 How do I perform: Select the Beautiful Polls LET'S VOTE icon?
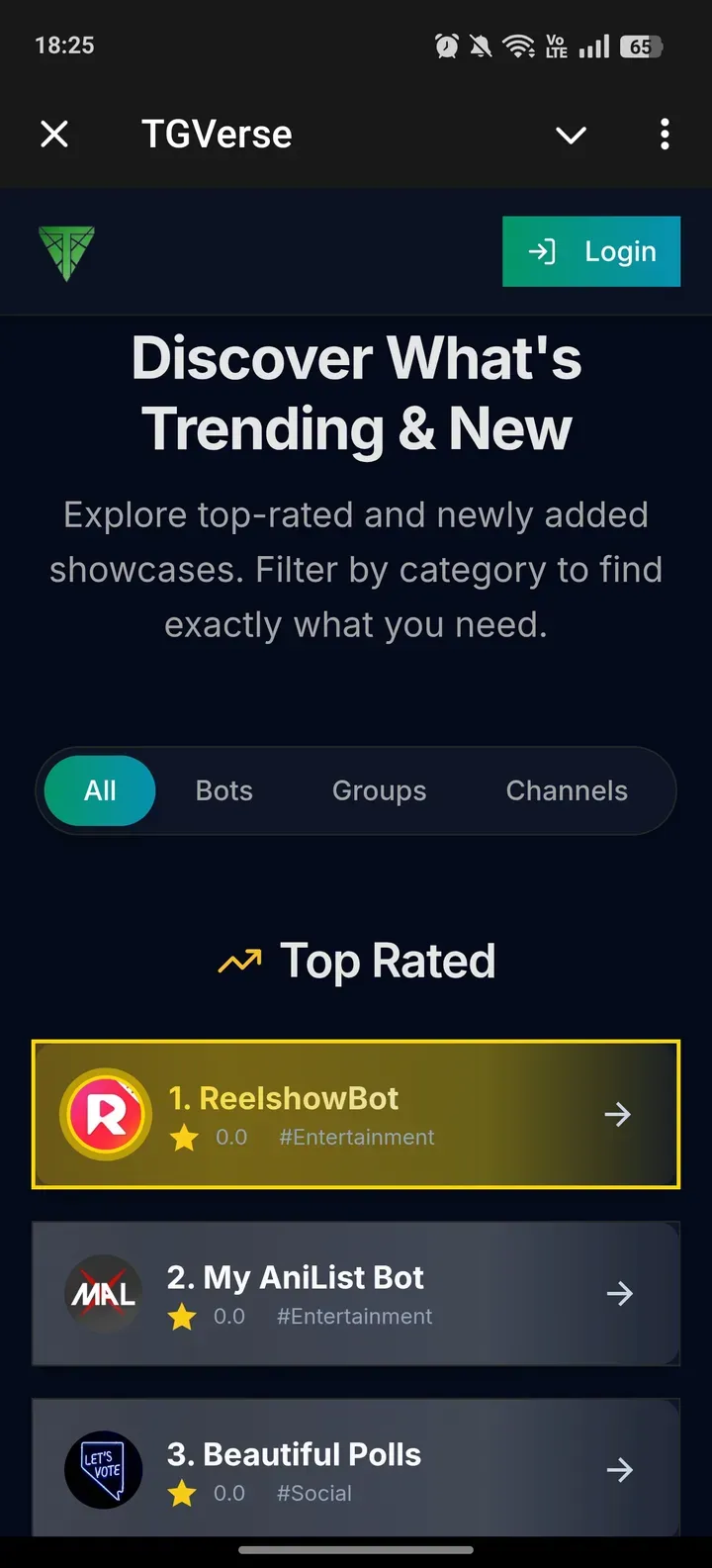pos(103,1470)
